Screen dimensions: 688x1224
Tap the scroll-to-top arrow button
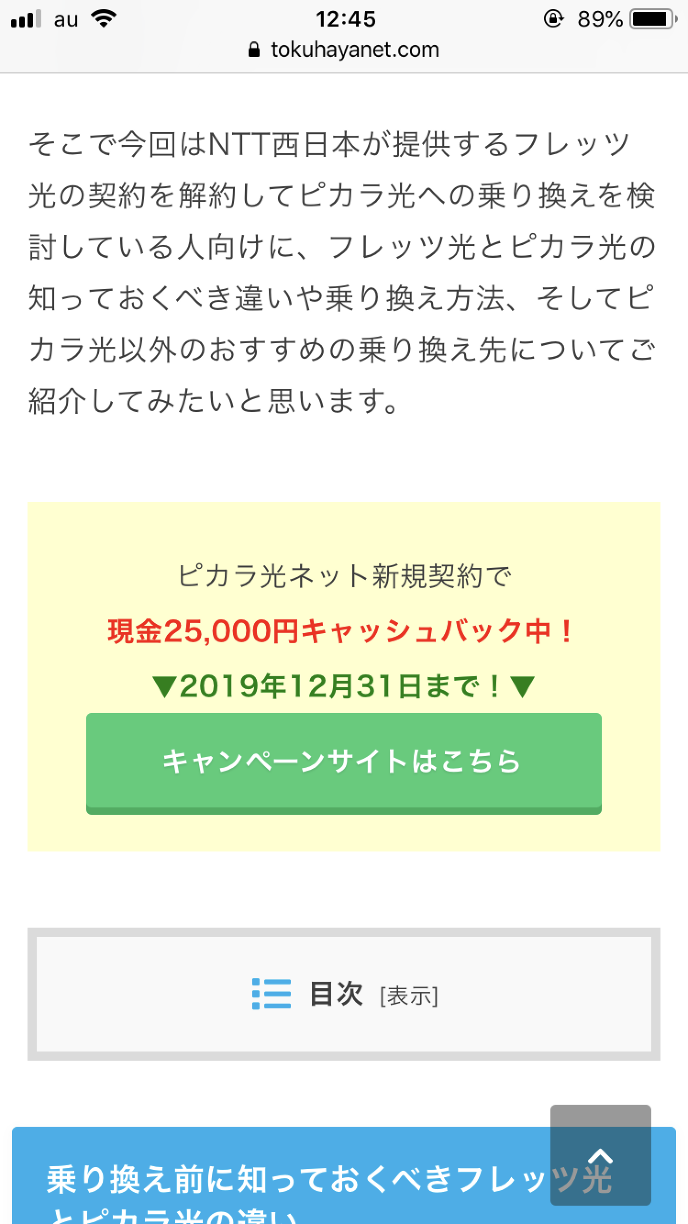click(x=600, y=1155)
